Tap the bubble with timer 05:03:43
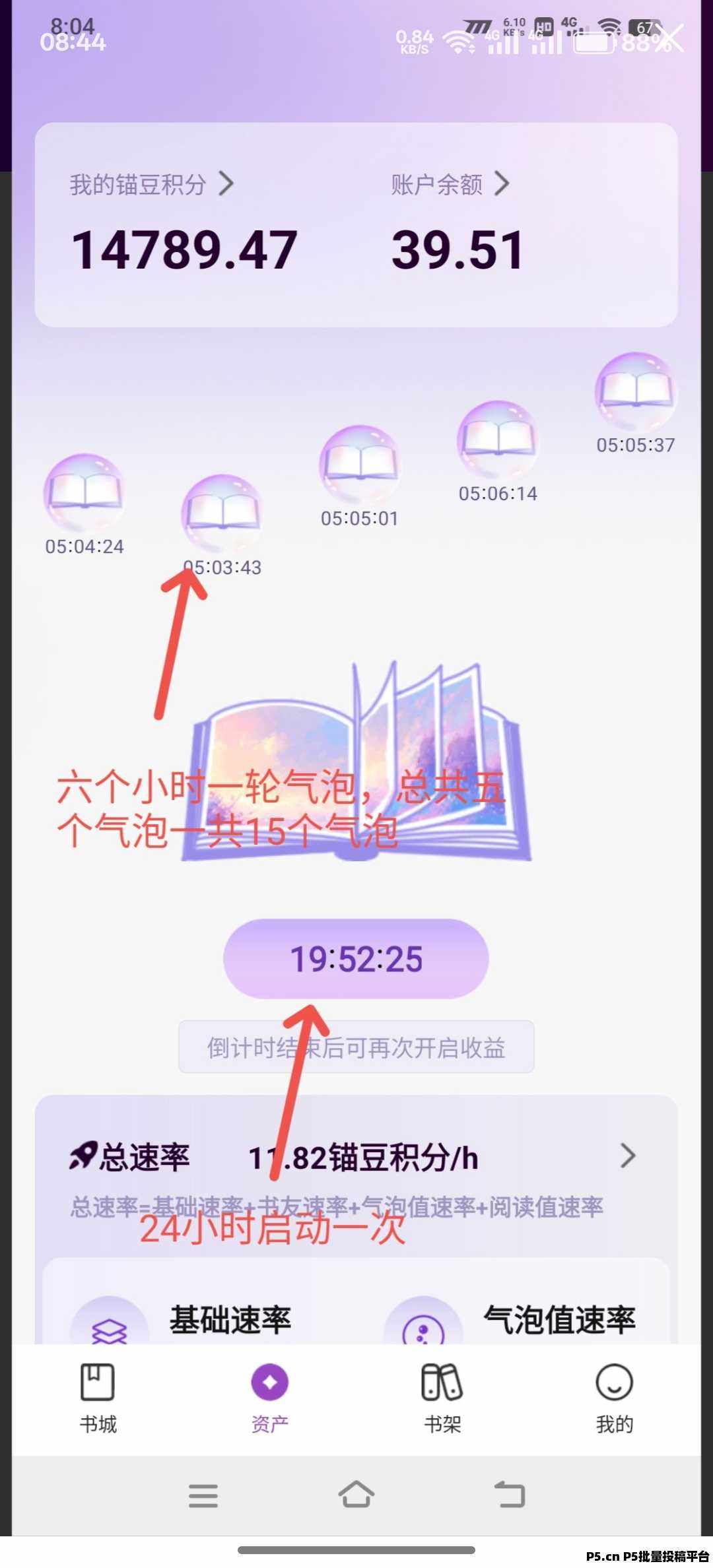The height and width of the screenshot is (1568, 713). 222,515
